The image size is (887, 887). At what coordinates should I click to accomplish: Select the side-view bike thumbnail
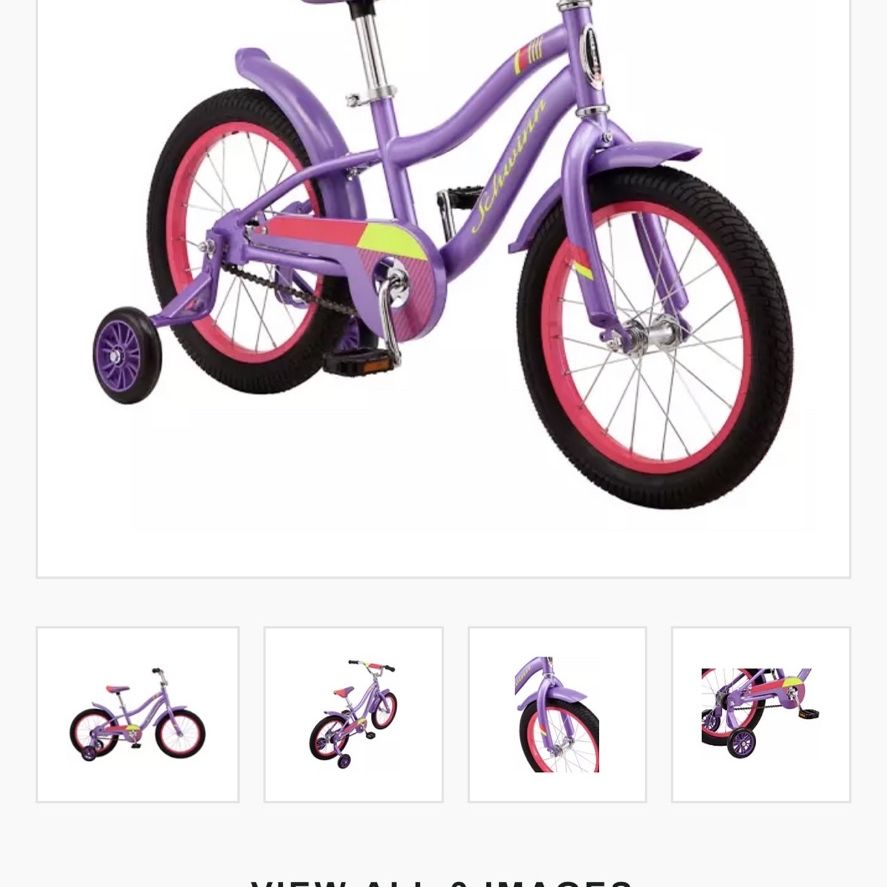138,714
